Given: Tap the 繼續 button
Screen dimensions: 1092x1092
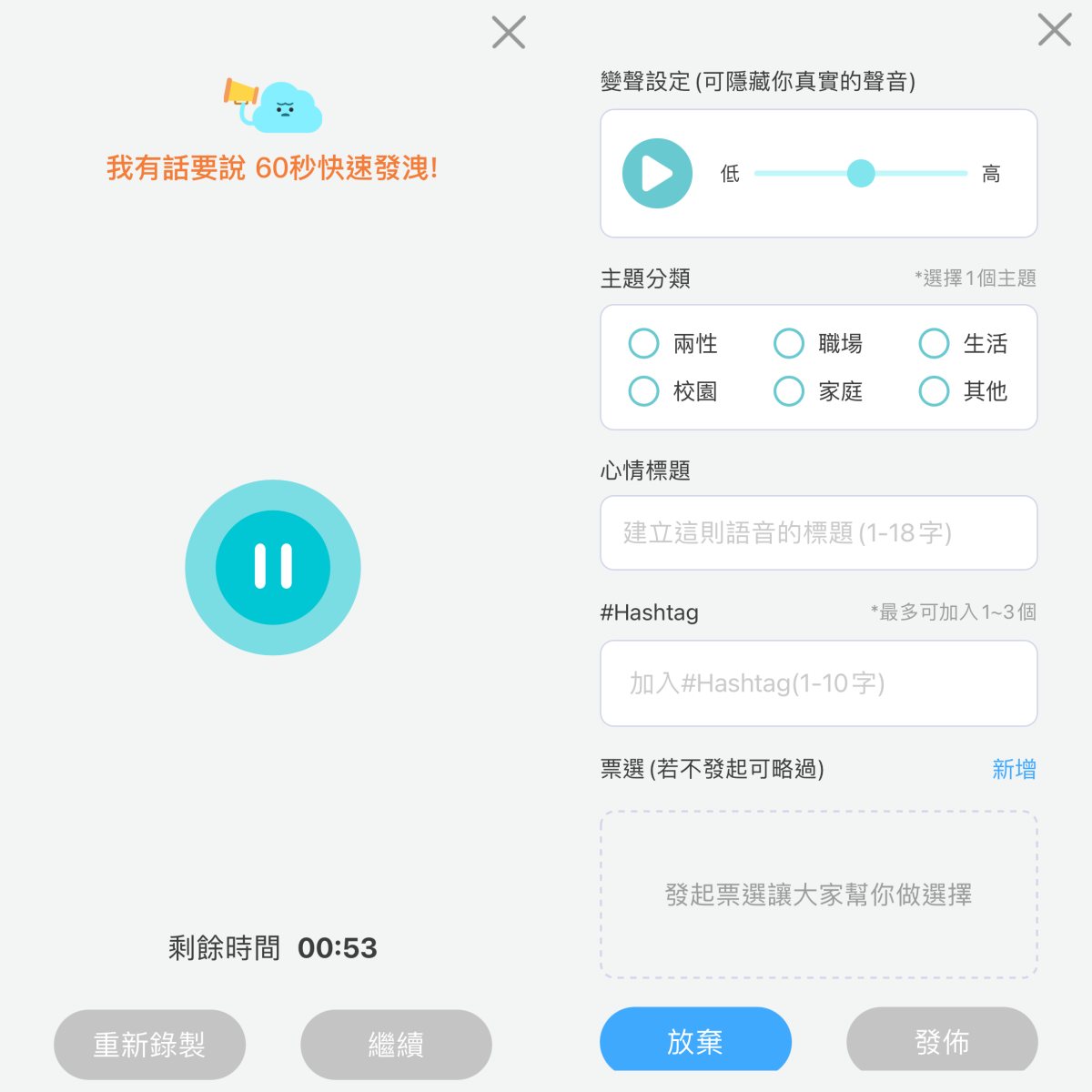Looking at the screenshot, I should coord(396,1044).
